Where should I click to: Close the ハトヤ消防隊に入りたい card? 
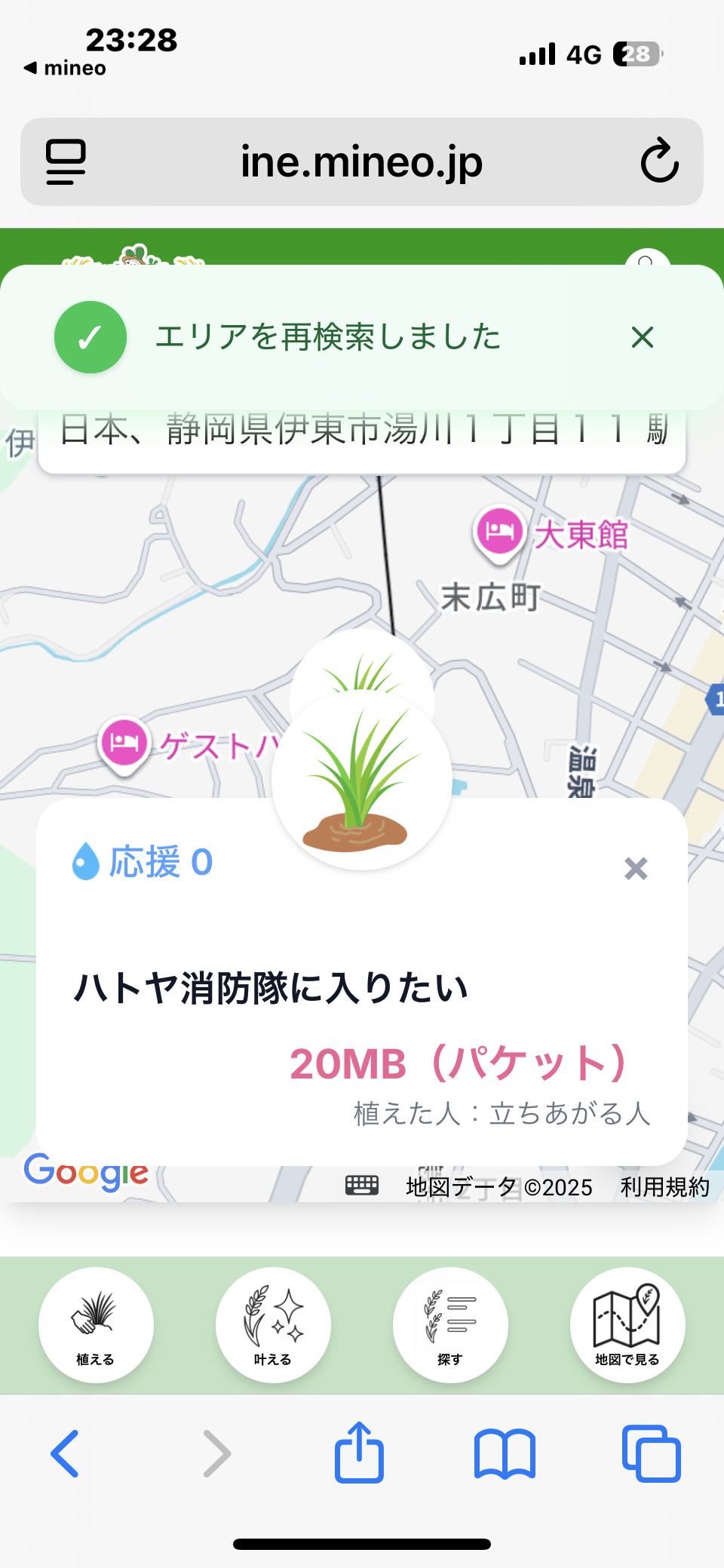coord(636,869)
